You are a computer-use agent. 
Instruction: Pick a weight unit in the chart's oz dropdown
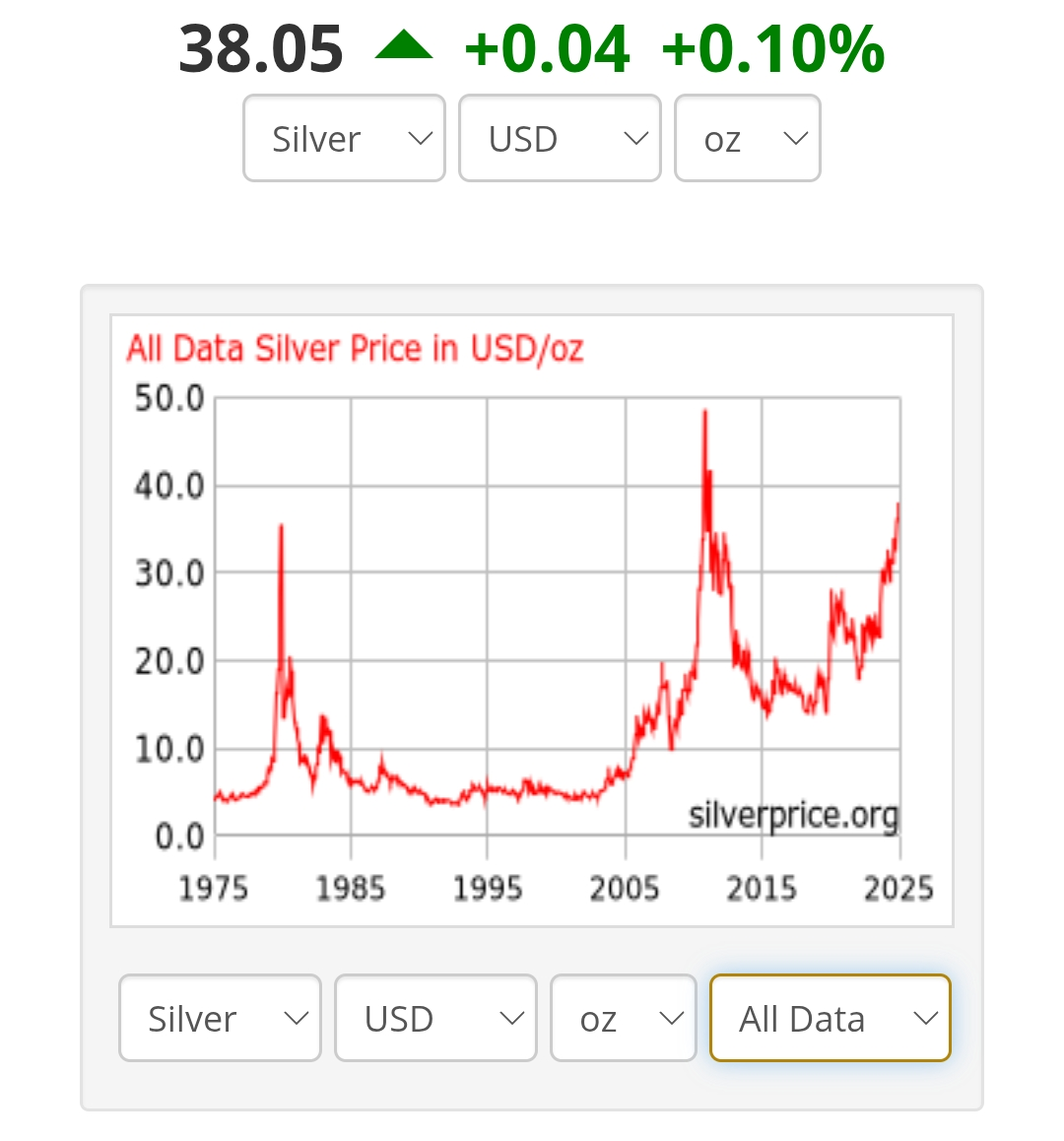[623, 1018]
